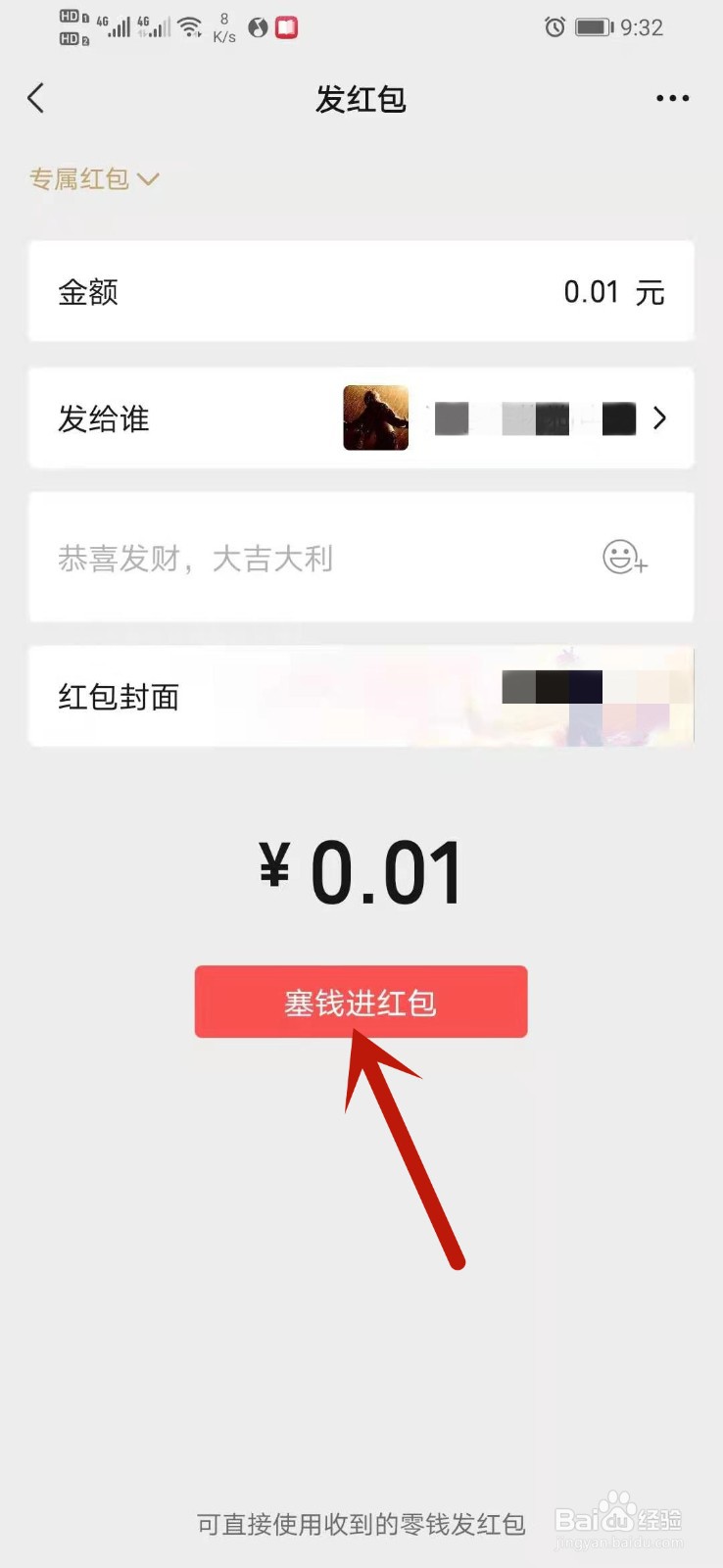Tap the red app icon in the notification area
The image size is (723, 1568).
coord(285,28)
